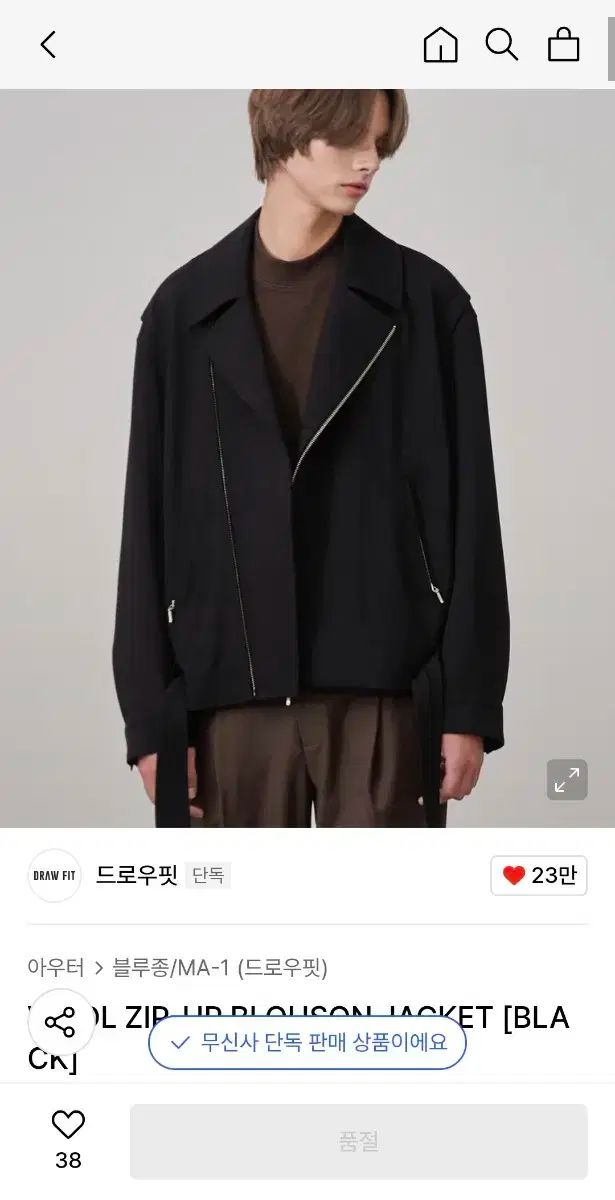Tap the 품절 sold-out button
This screenshot has width=615, height=1200.
click(x=358, y=1141)
